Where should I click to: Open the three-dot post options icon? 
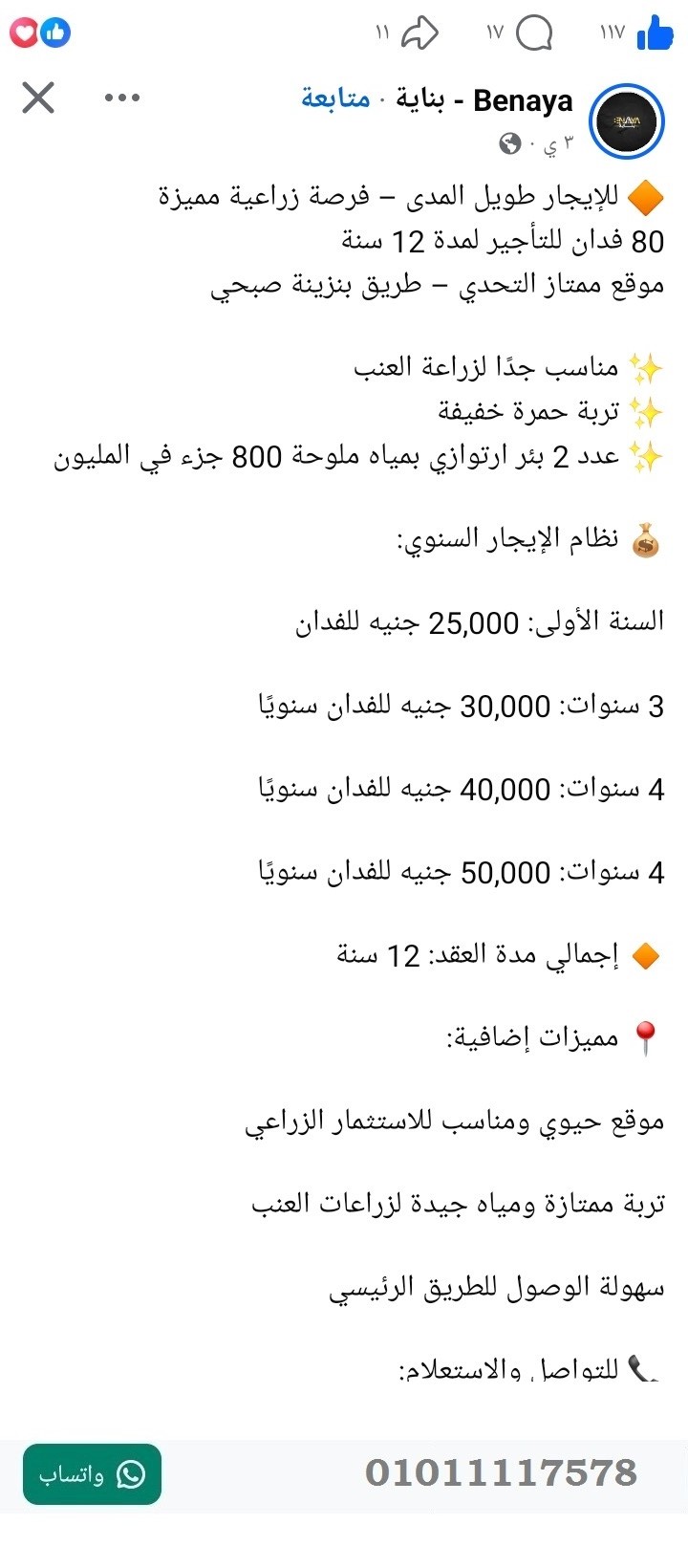[121, 97]
